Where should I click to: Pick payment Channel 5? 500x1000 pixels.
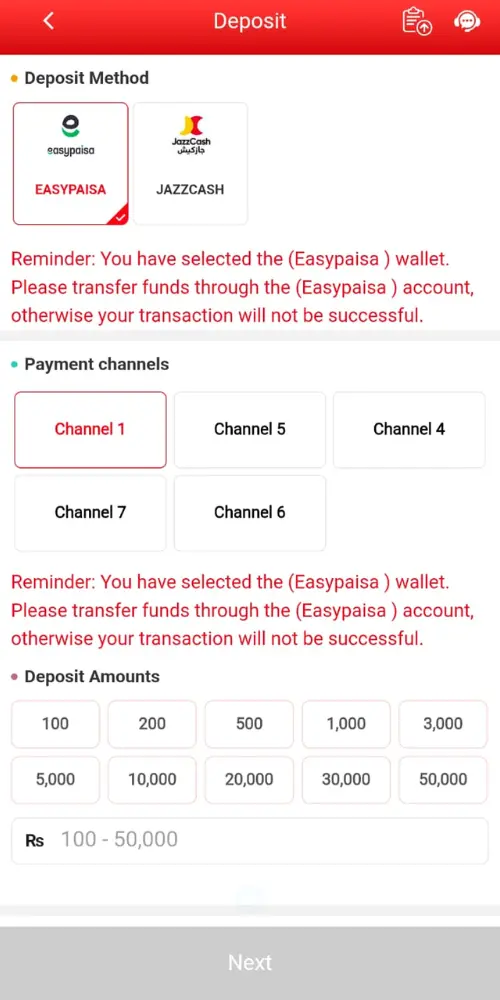coord(249,429)
